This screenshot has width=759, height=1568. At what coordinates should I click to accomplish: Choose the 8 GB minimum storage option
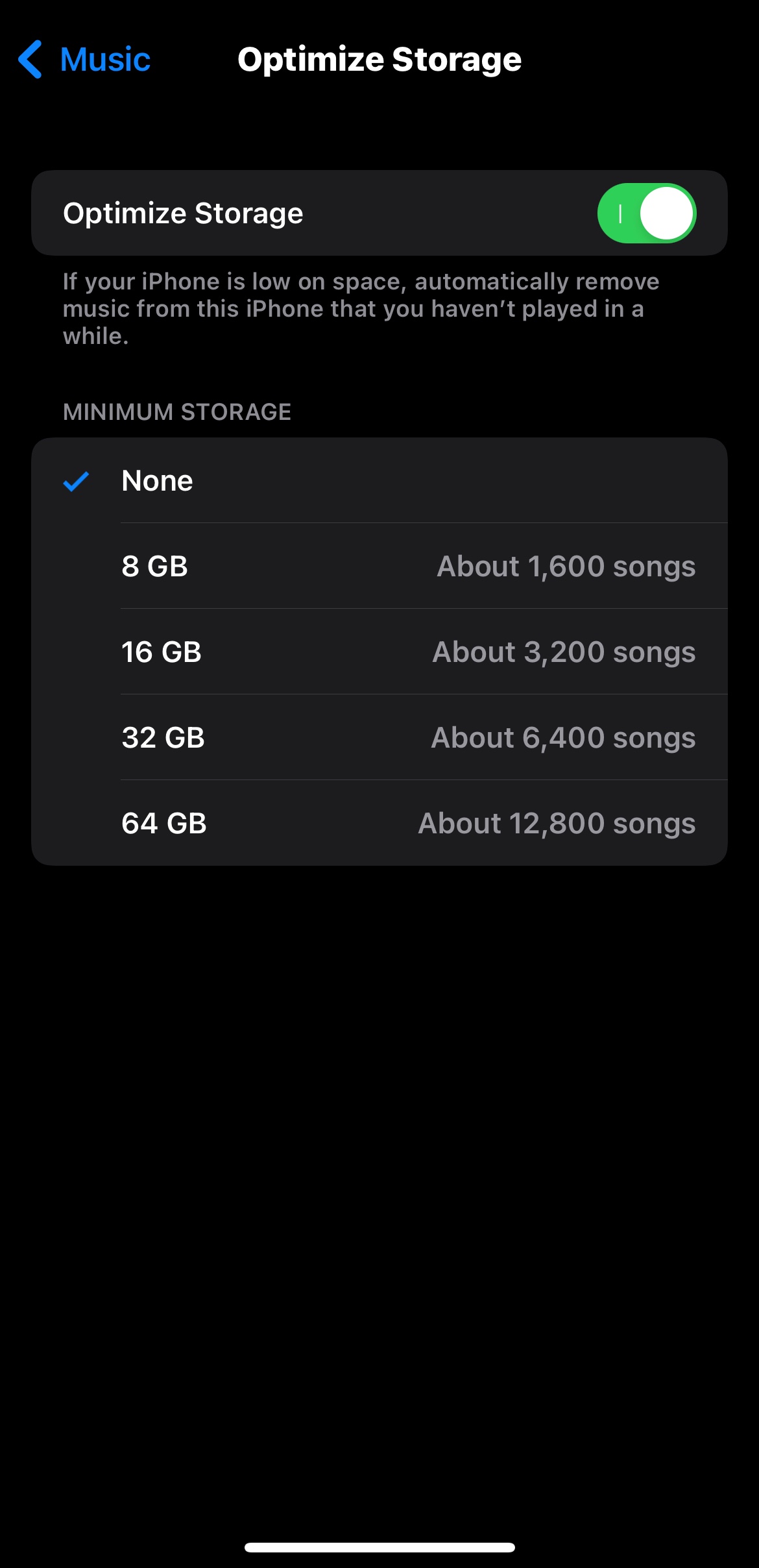click(x=379, y=566)
